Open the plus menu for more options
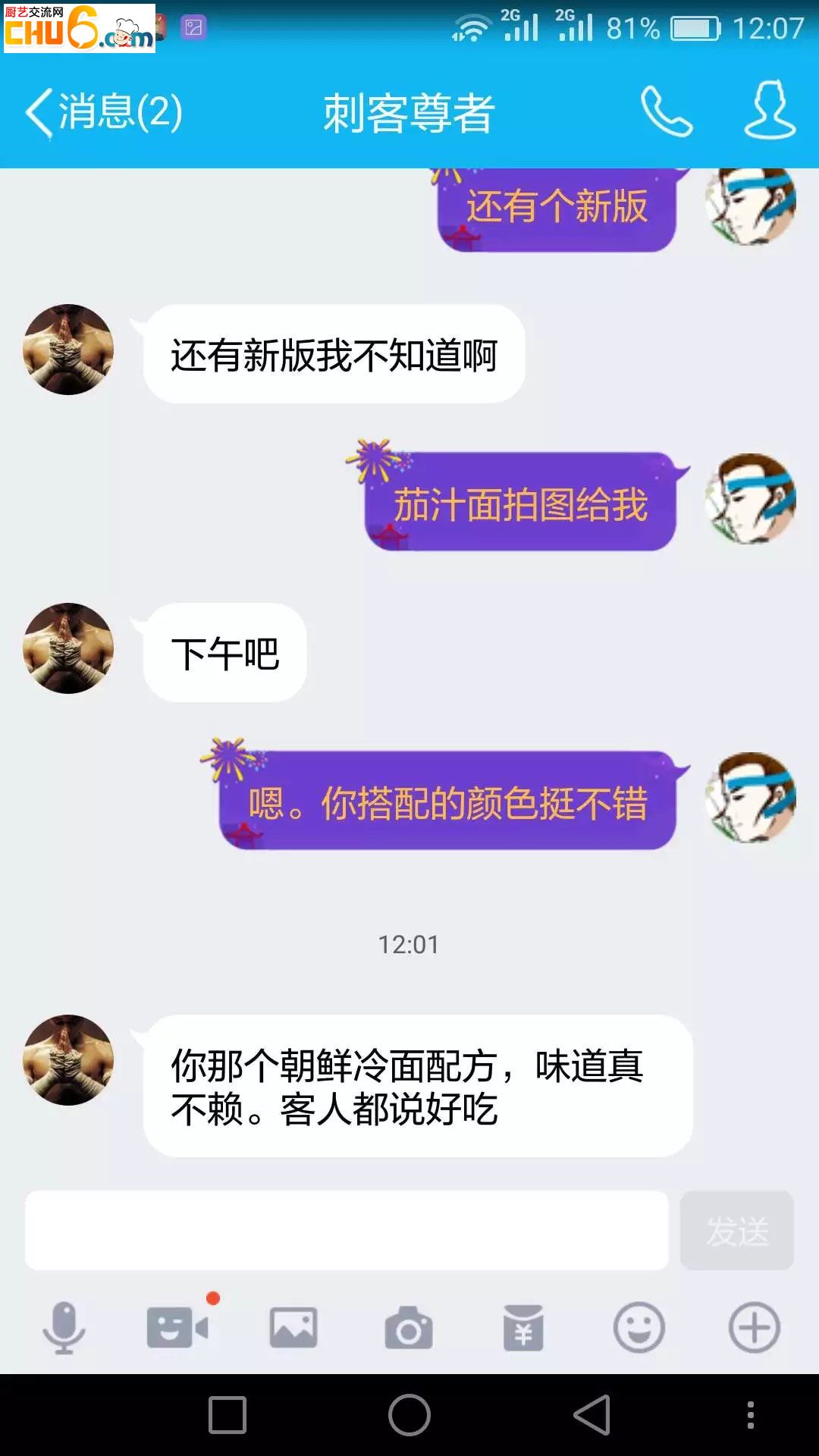This screenshot has width=819, height=1456. pyautogui.click(x=754, y=1327)
